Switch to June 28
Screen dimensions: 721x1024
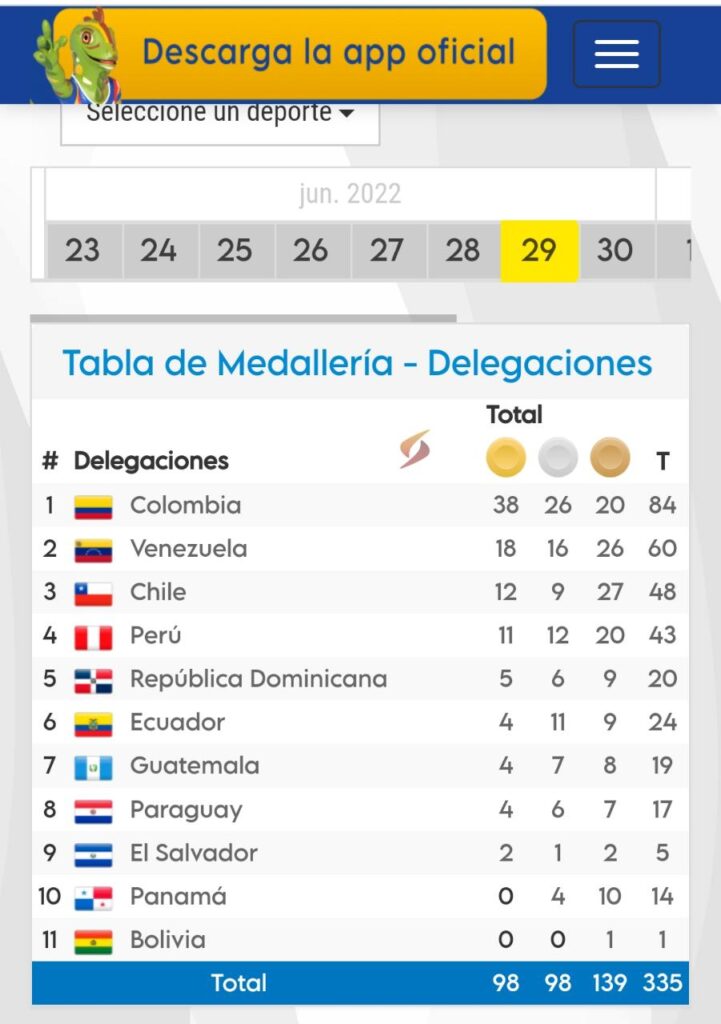pos(462,250)
